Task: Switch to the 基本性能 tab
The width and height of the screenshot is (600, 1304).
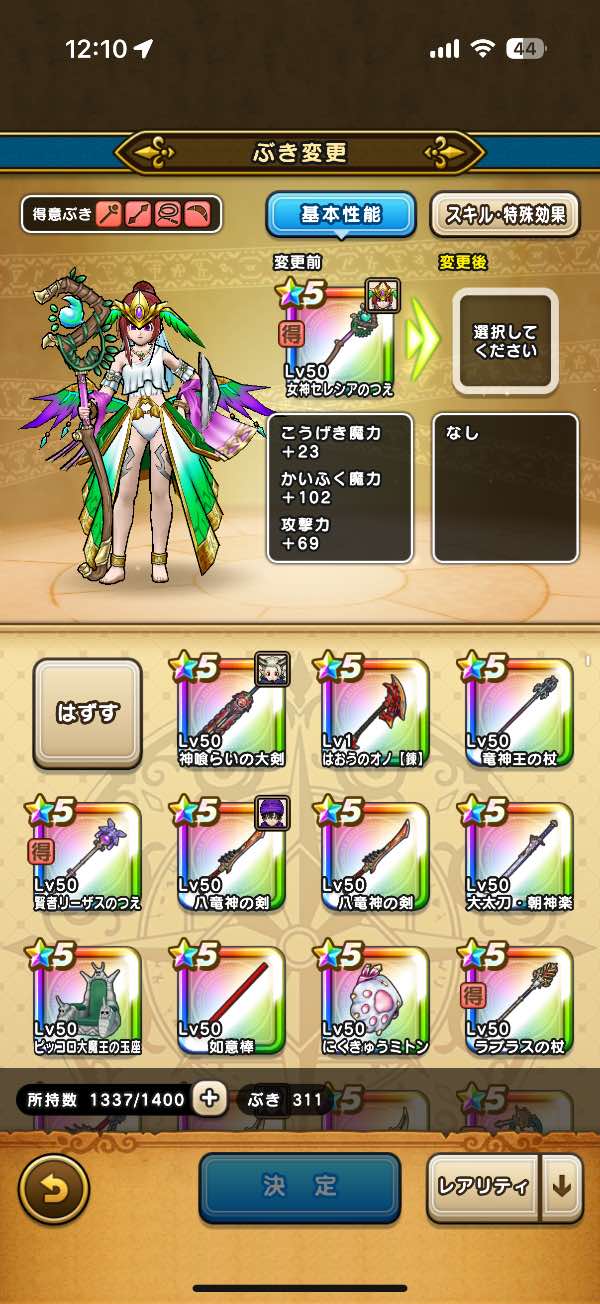Action: point(340,213)
